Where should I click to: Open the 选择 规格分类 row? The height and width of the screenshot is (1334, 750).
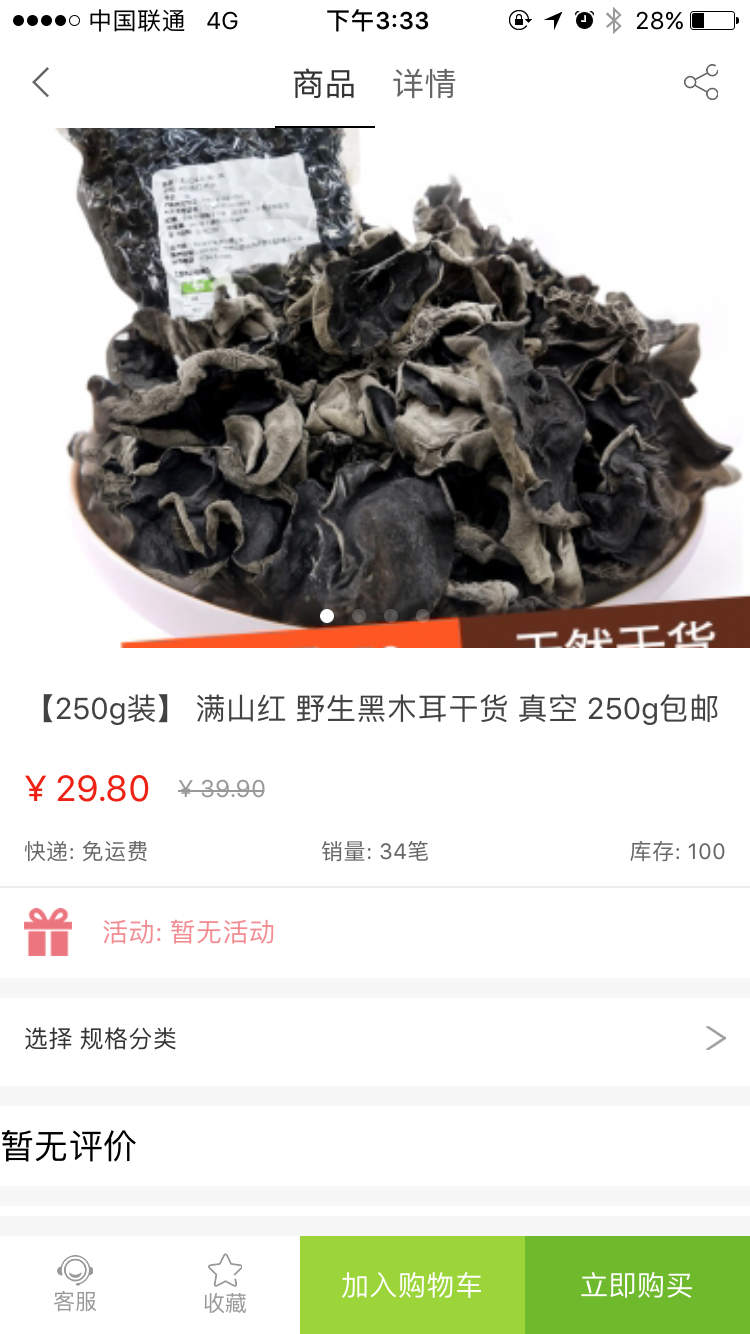(375, 1039)
